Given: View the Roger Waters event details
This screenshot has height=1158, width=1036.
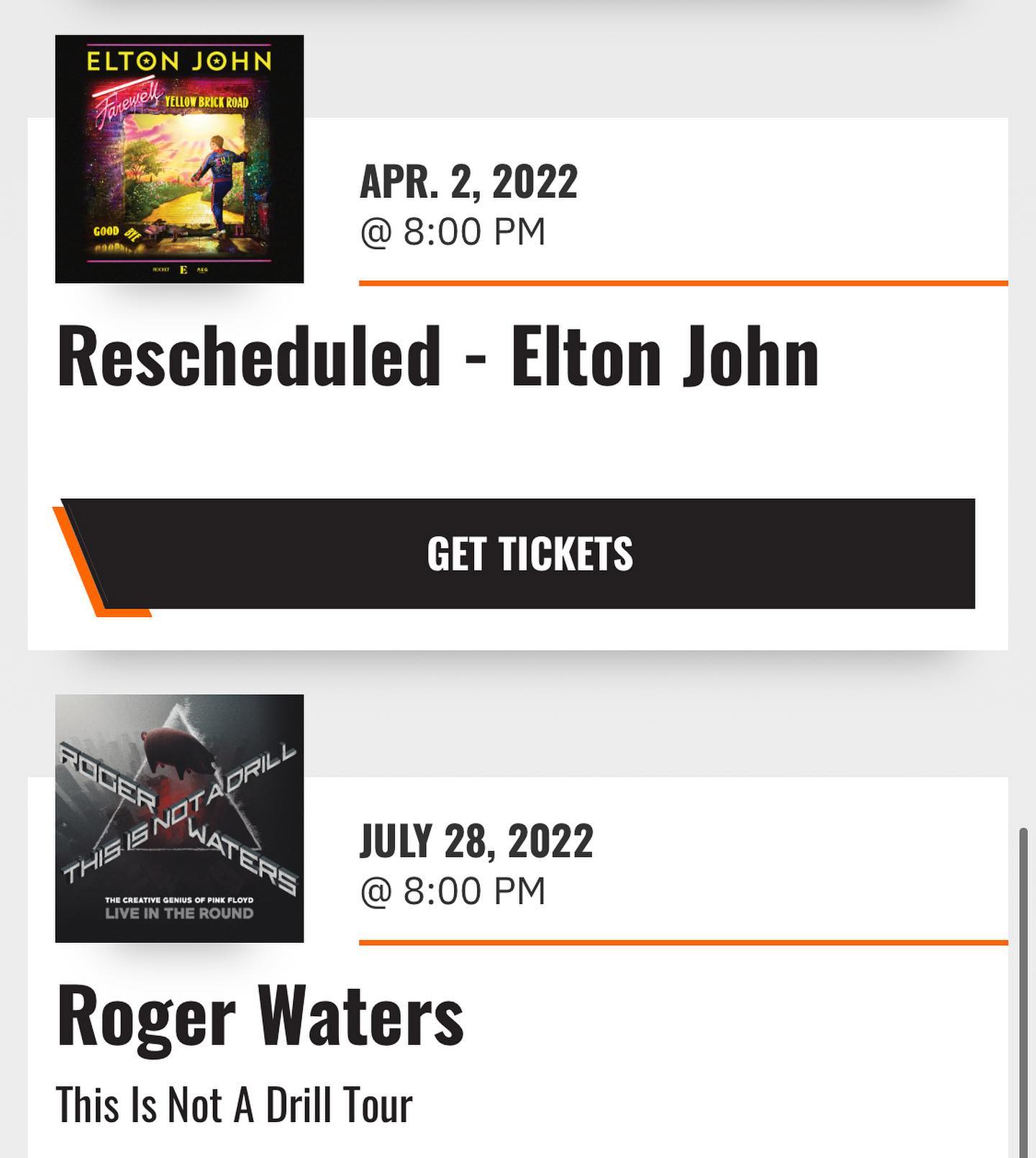Looking at the screenshot, I should coord(260,1017).
